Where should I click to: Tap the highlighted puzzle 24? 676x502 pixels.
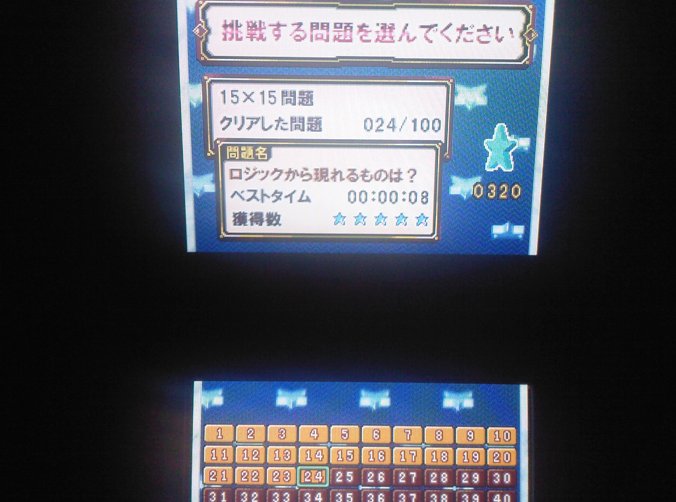click(x=313, y=476)
